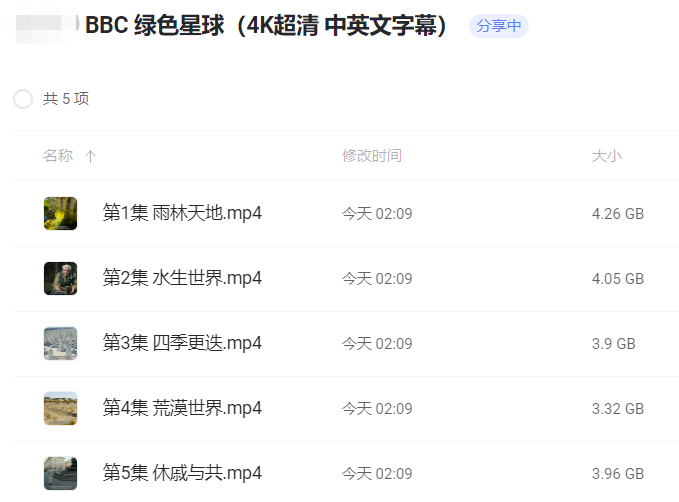Tick the select-all checkbox beside 共5项
The height and width of the screenshot is (502, 679).
tap(22, 99)
